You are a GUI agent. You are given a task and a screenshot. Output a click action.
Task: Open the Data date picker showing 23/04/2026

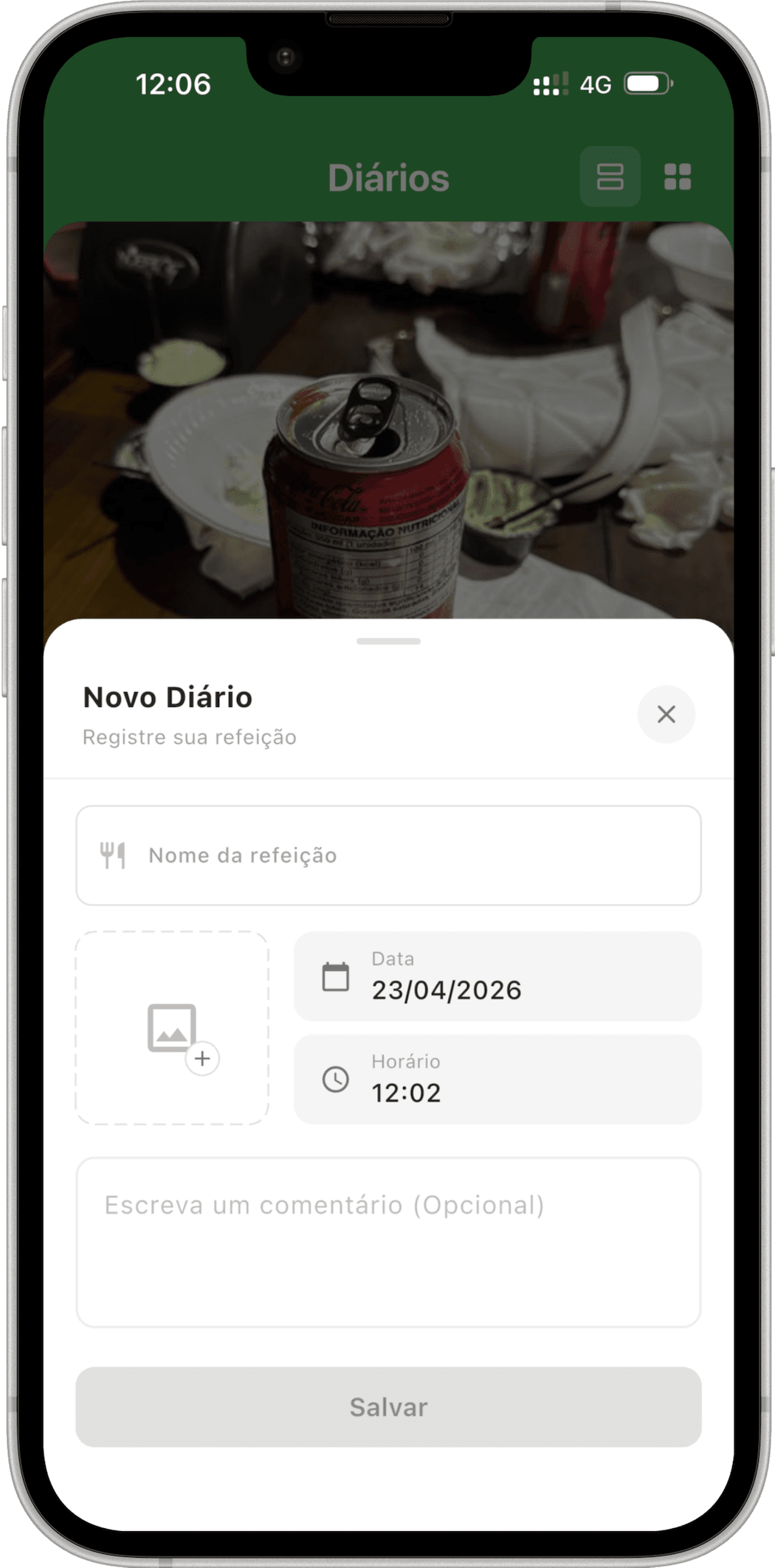pyautogui.click(x=496, y=975)
